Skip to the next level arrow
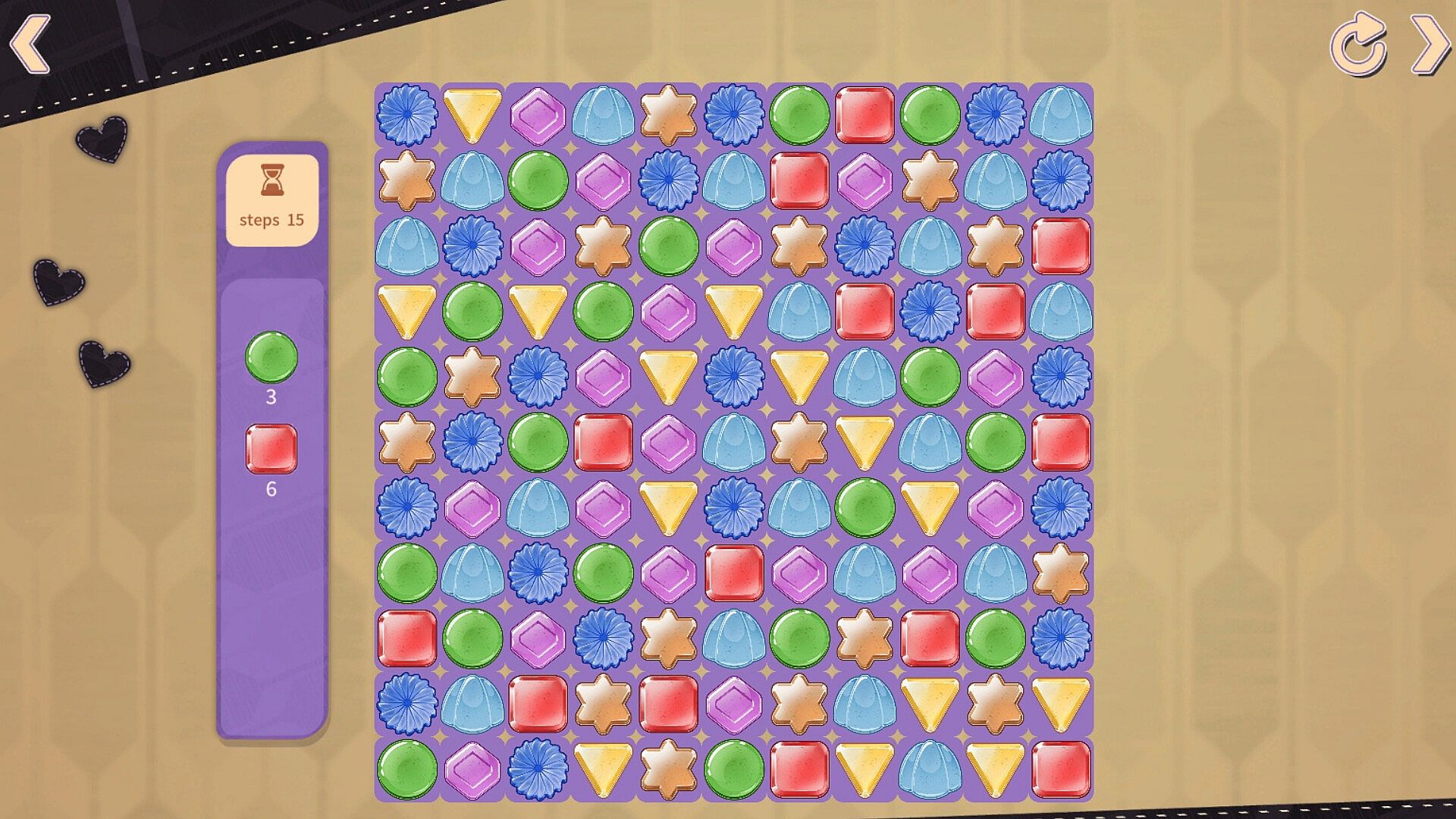1456x819 pixels. point(1430,44)
